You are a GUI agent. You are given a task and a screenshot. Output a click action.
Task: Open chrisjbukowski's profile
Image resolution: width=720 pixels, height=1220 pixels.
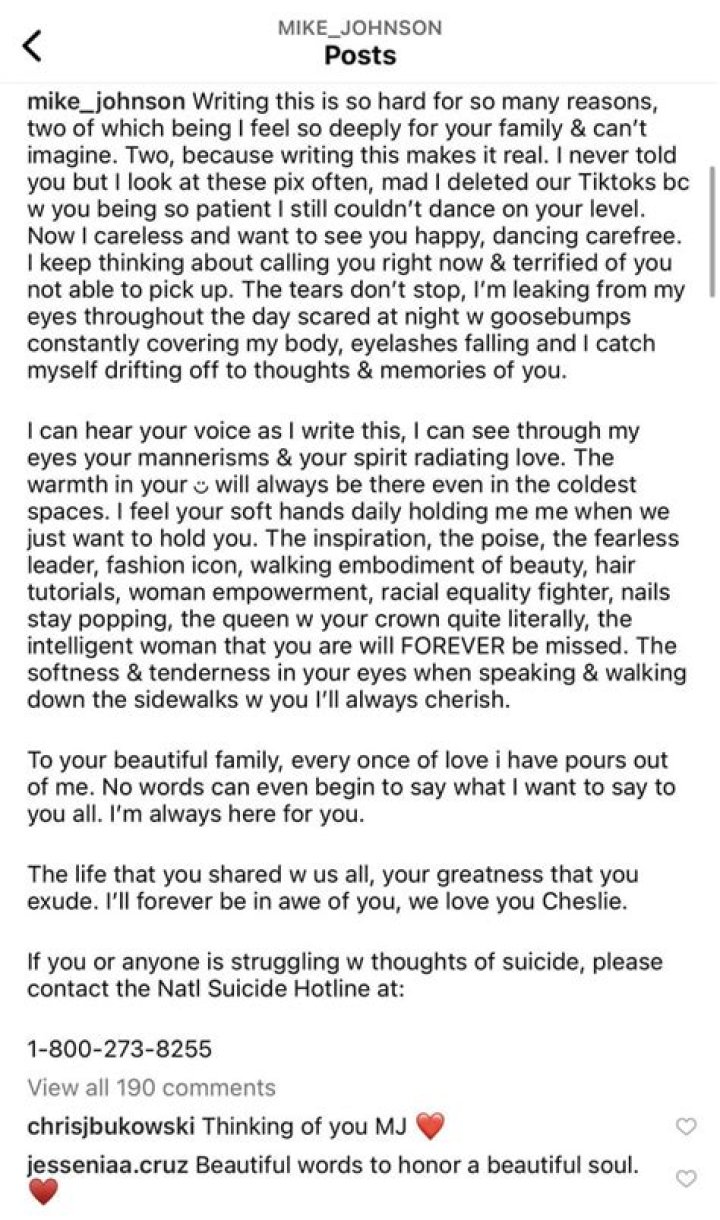pos(112,1127)
